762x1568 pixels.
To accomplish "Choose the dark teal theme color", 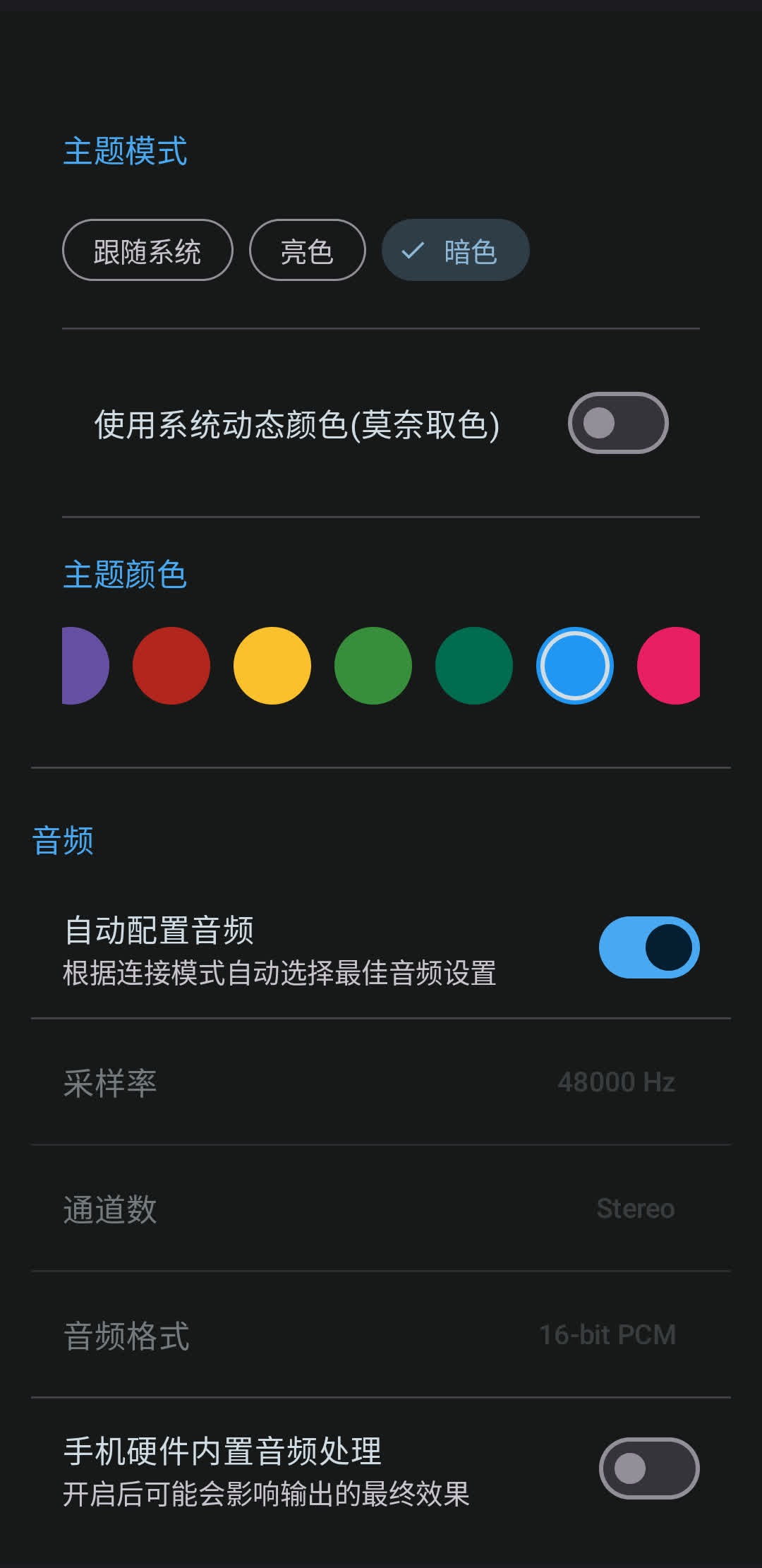I will pos(473,664).
